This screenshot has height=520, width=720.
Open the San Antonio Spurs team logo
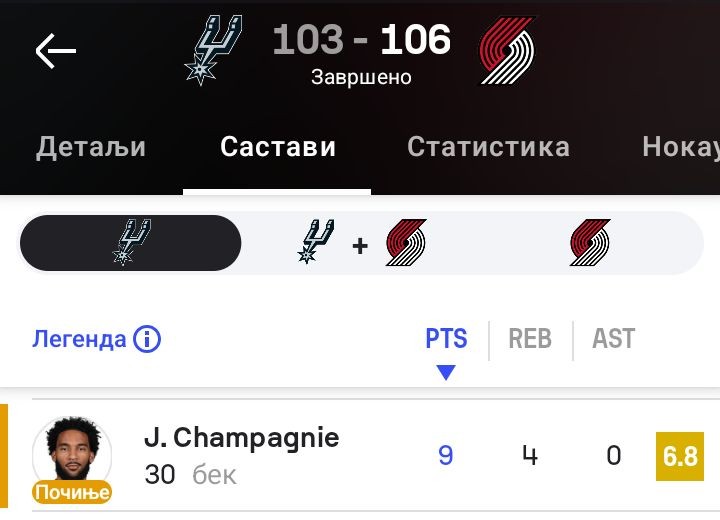click(214, 50)
